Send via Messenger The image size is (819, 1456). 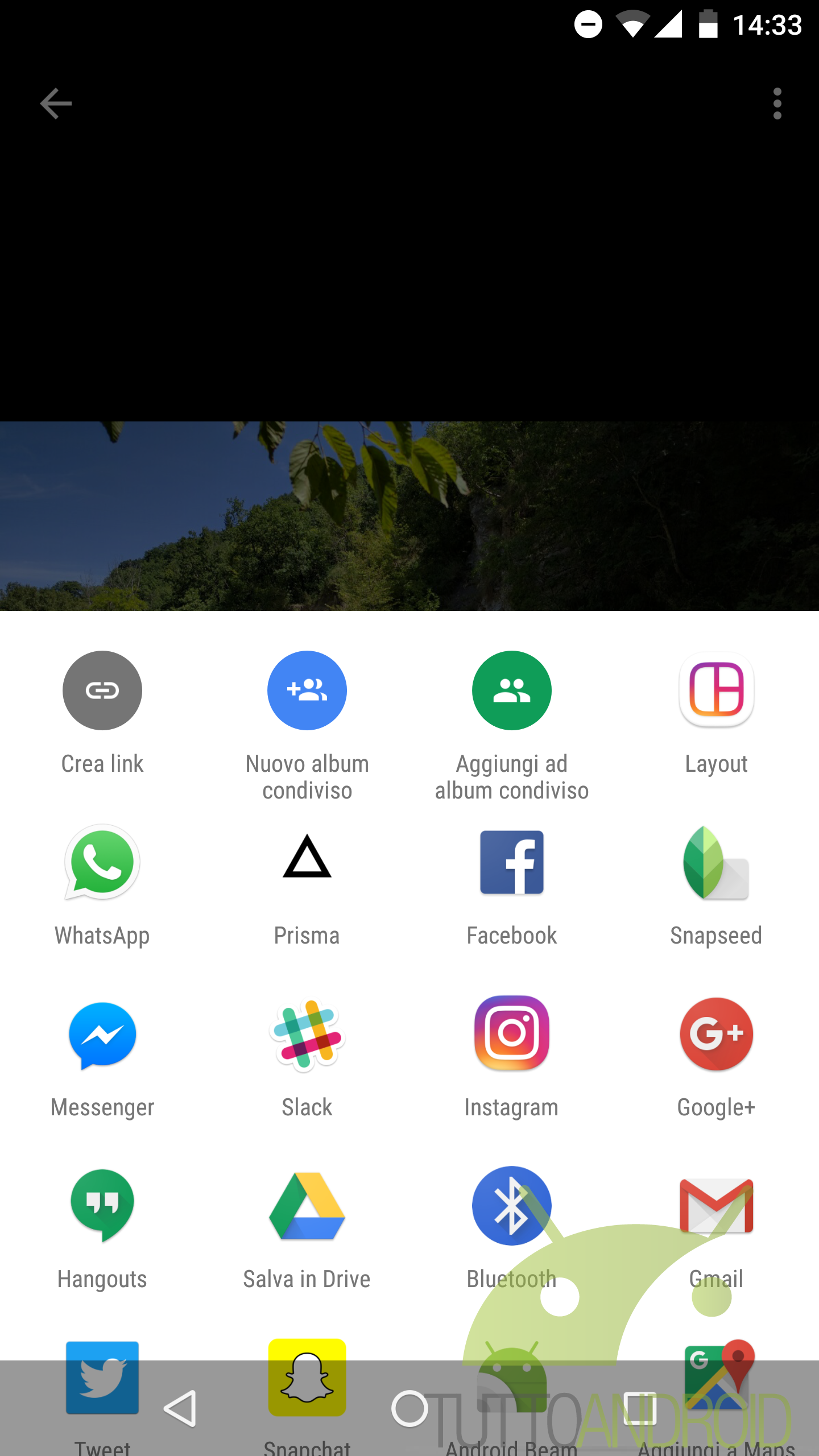pyautogui.click(x=102, y=1057)
